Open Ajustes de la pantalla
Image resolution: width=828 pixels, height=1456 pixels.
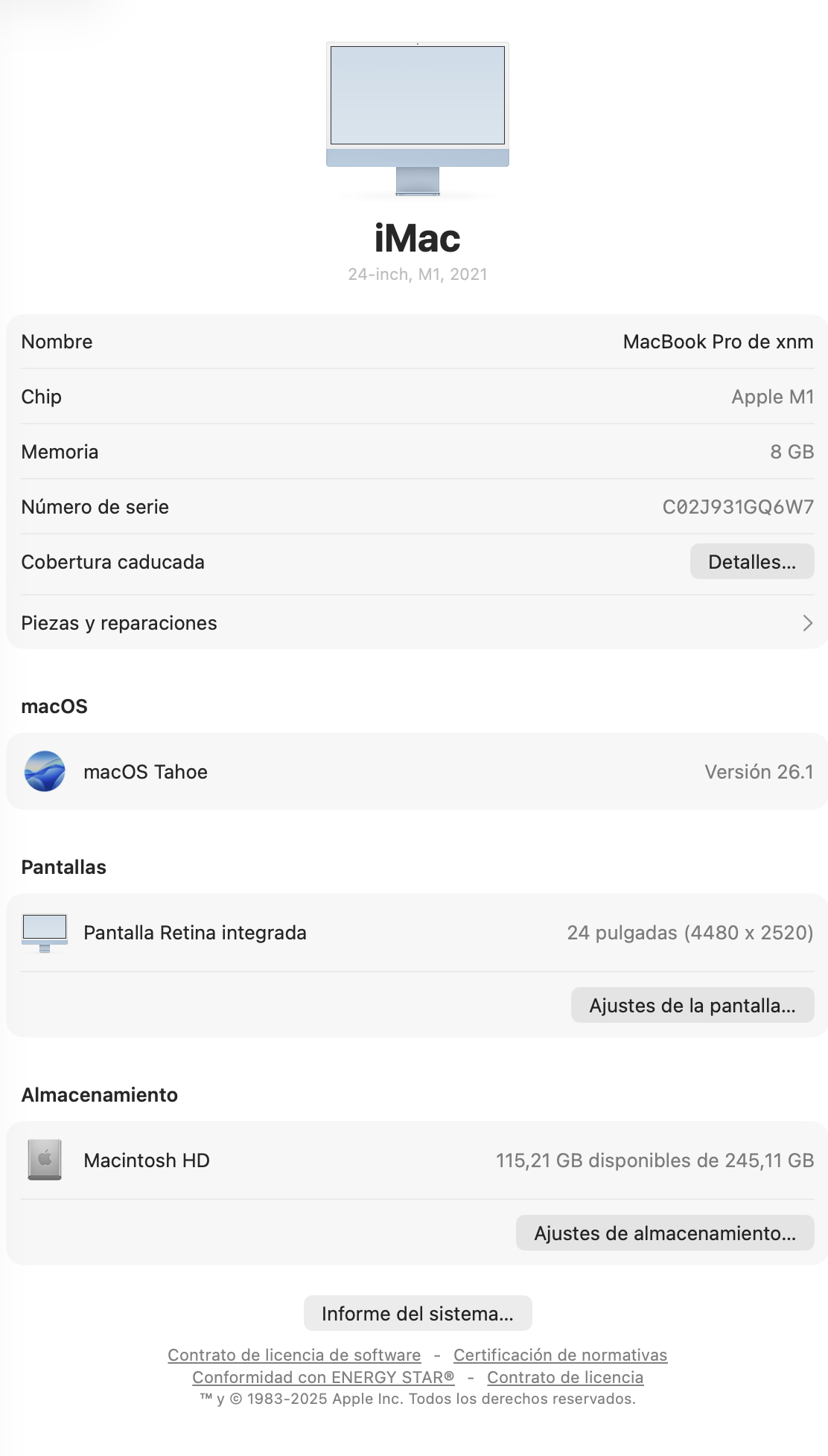(x=692, y=1006)
